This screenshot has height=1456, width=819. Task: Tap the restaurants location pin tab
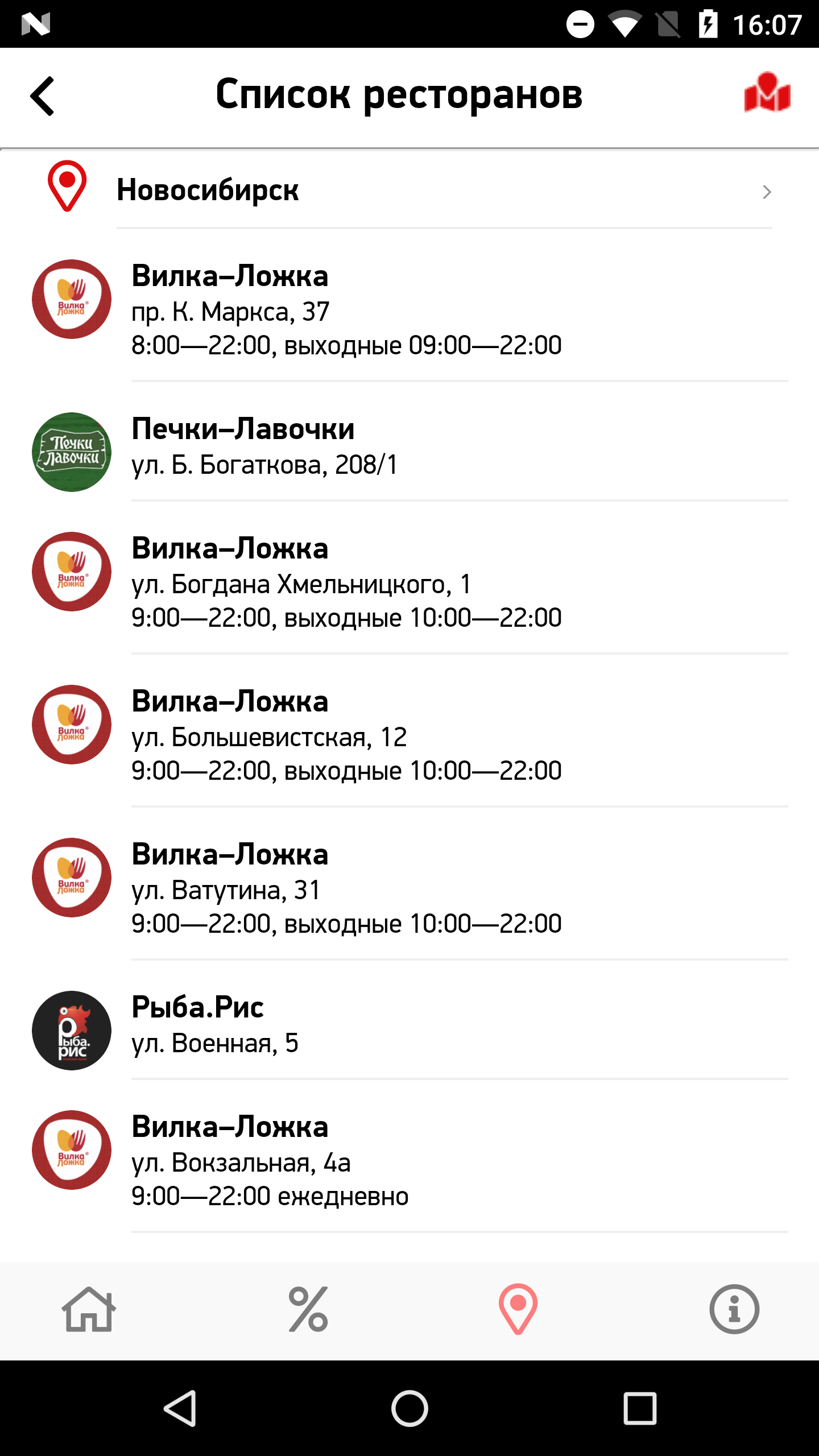pos(518,1309)
